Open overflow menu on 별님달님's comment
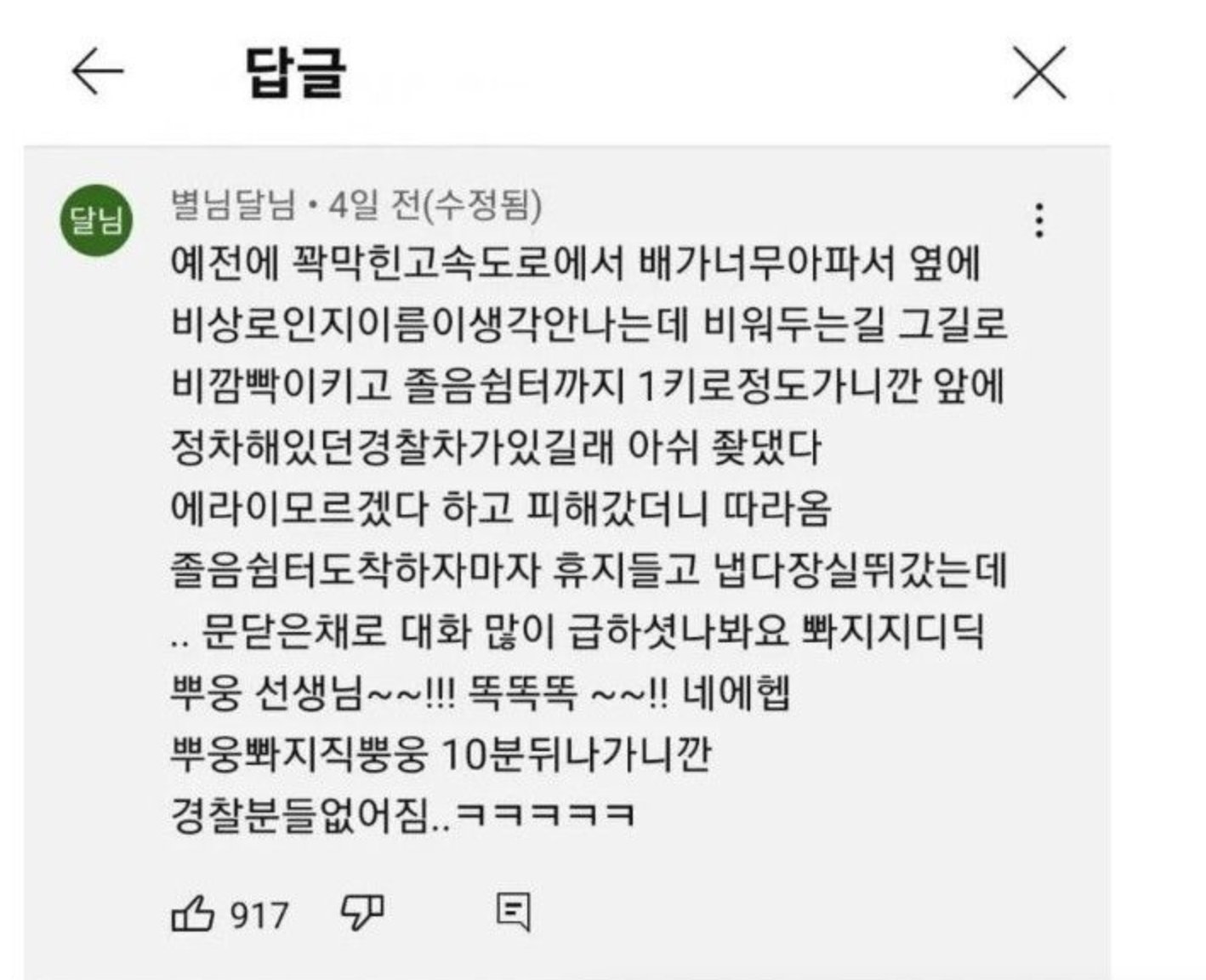Image resolution: width=1206 pixels, height=980 pixels. point(1038,221)
